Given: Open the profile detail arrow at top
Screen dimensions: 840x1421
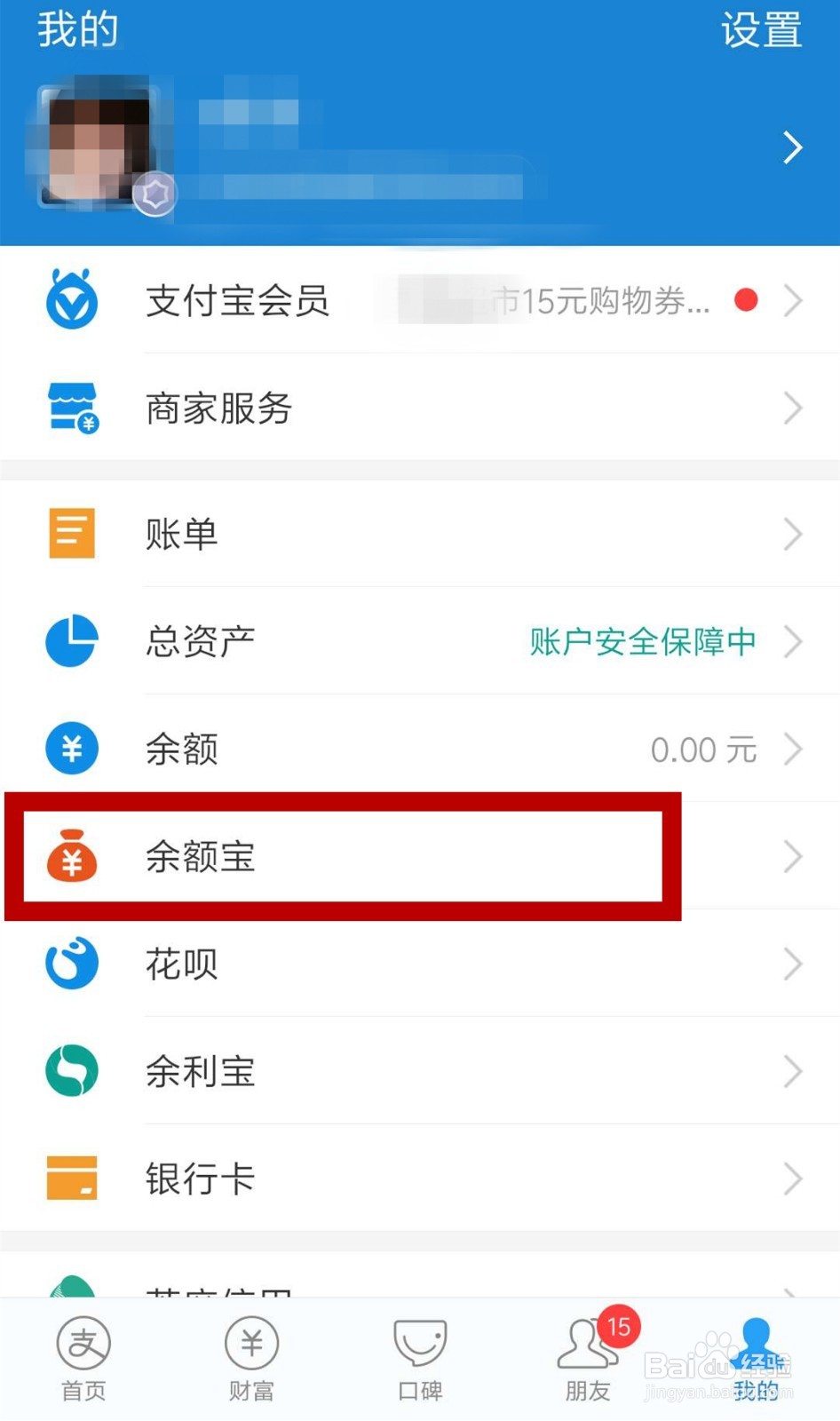Looking at the screenshot, I should (x=791, y=147).
